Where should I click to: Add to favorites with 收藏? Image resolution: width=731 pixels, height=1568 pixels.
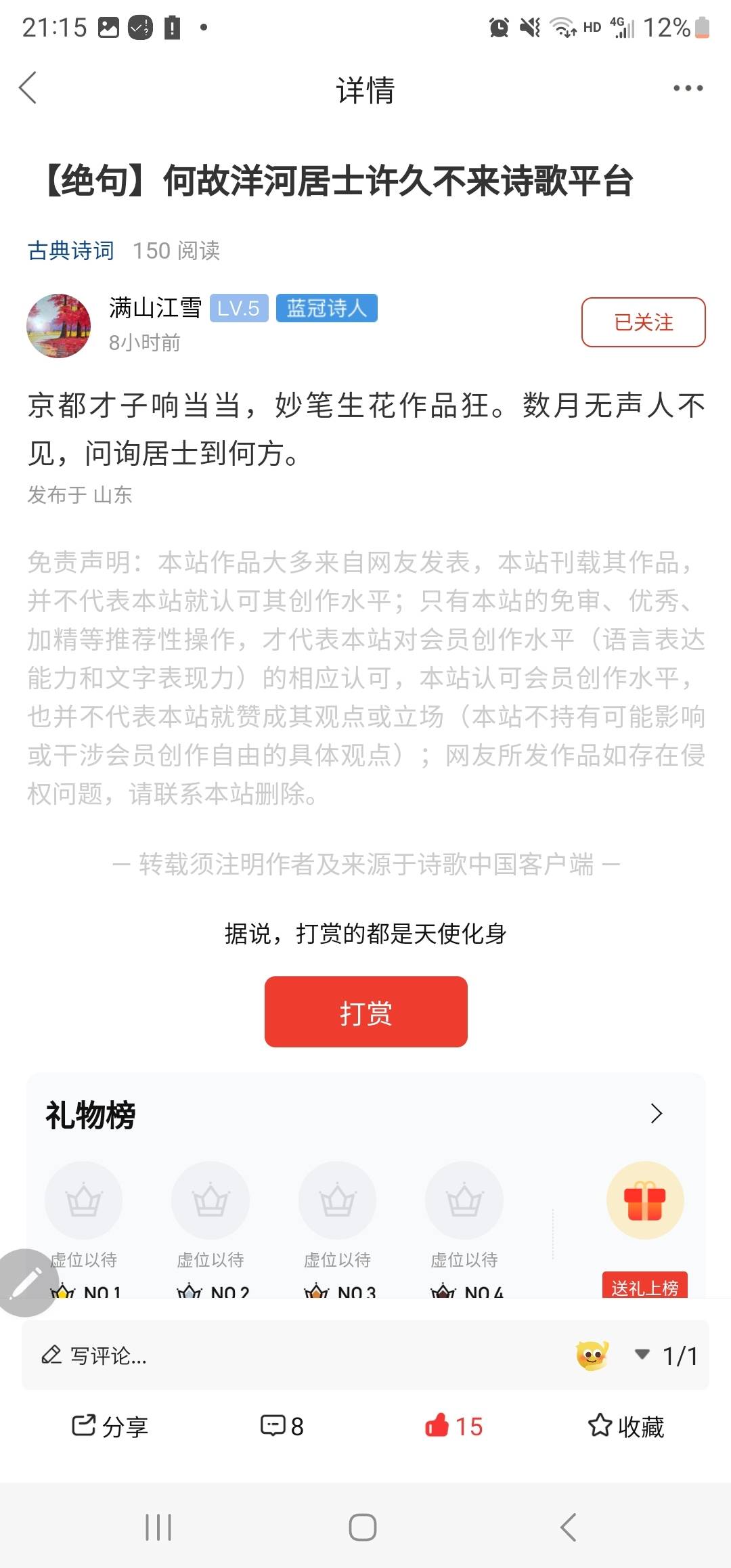click(x=626, y=1427)
